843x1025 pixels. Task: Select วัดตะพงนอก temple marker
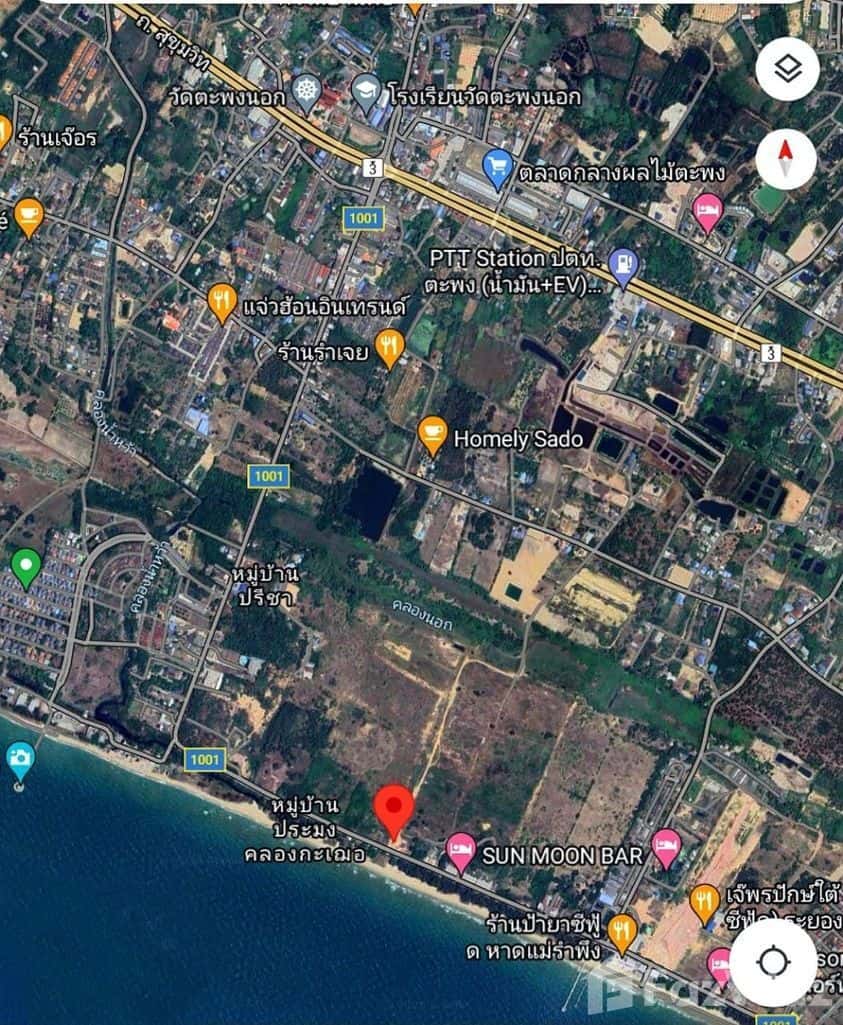[307, 93]
